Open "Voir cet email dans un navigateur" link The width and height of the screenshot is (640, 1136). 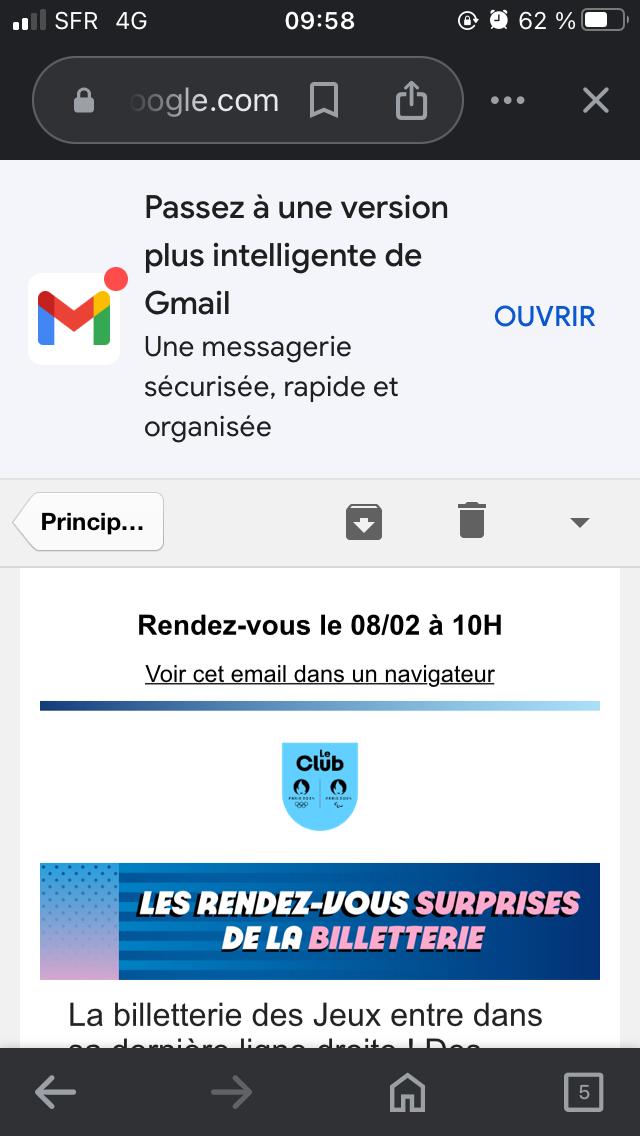click(320, 674)
